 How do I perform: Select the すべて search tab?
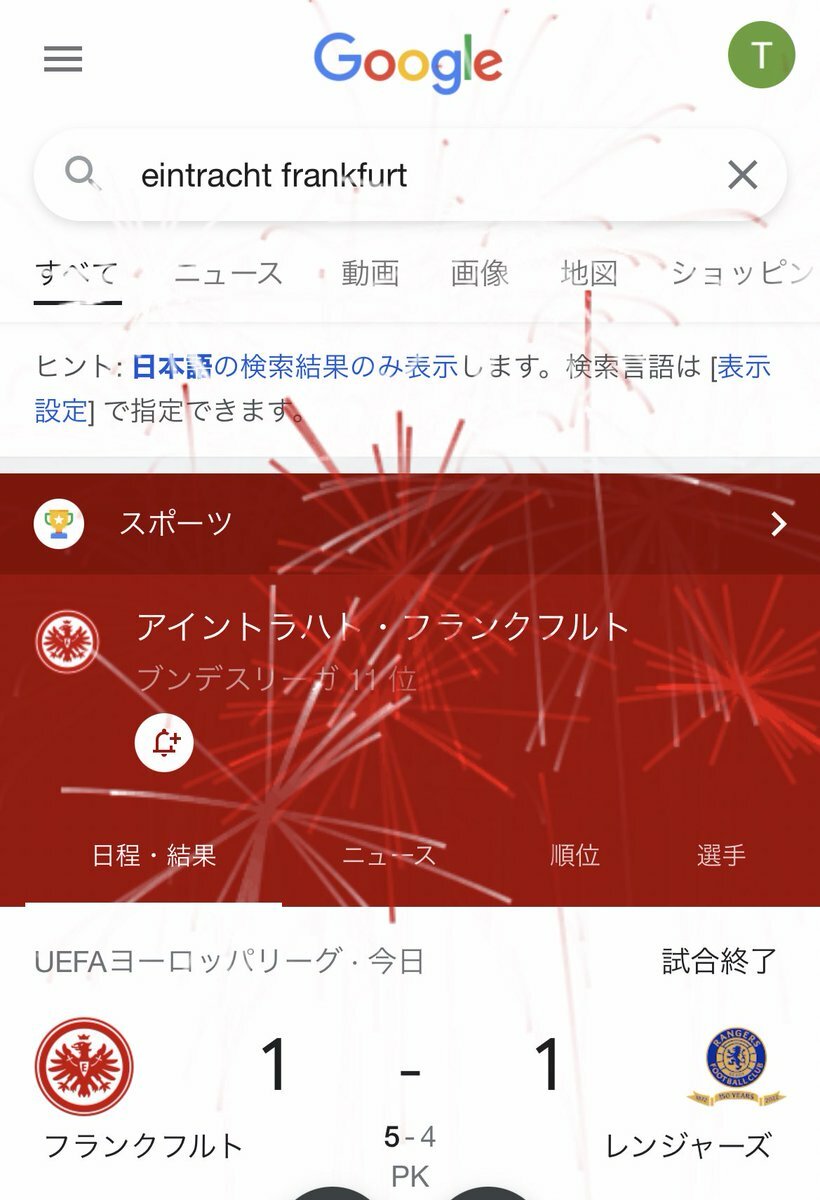click(x=77, y=273)
